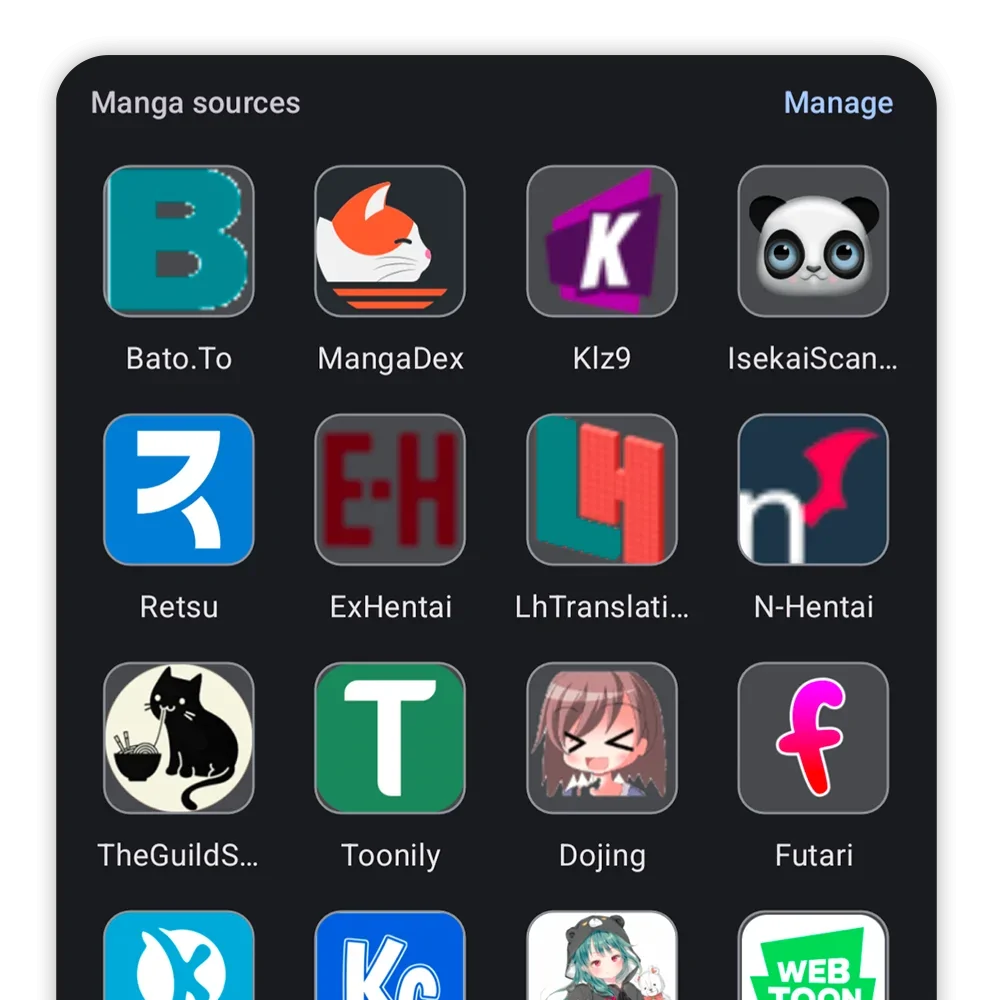Screen dimensions: 1000x1000
Task: Select the MangaDex source
Action: coord(390,241)
